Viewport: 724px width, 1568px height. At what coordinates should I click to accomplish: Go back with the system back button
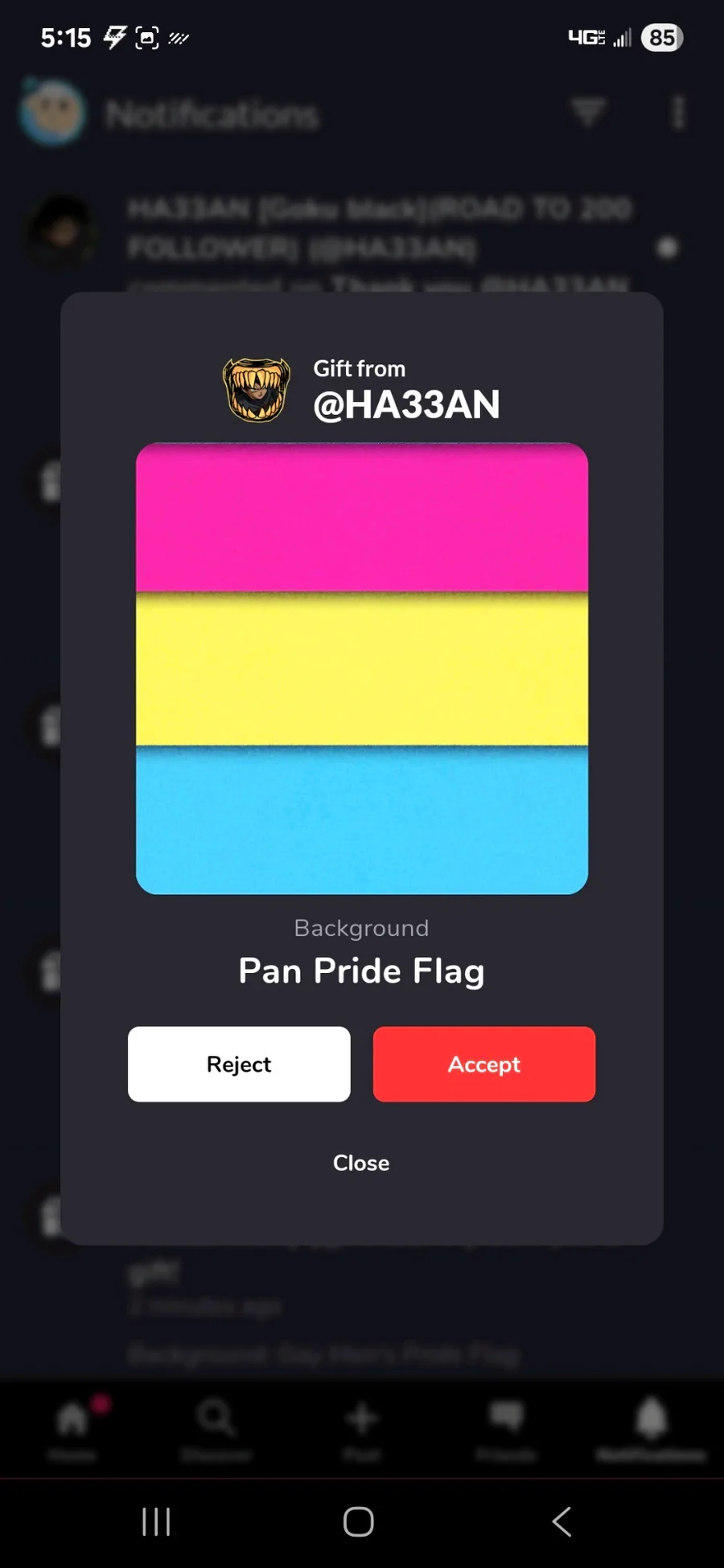click(562, 1521)
